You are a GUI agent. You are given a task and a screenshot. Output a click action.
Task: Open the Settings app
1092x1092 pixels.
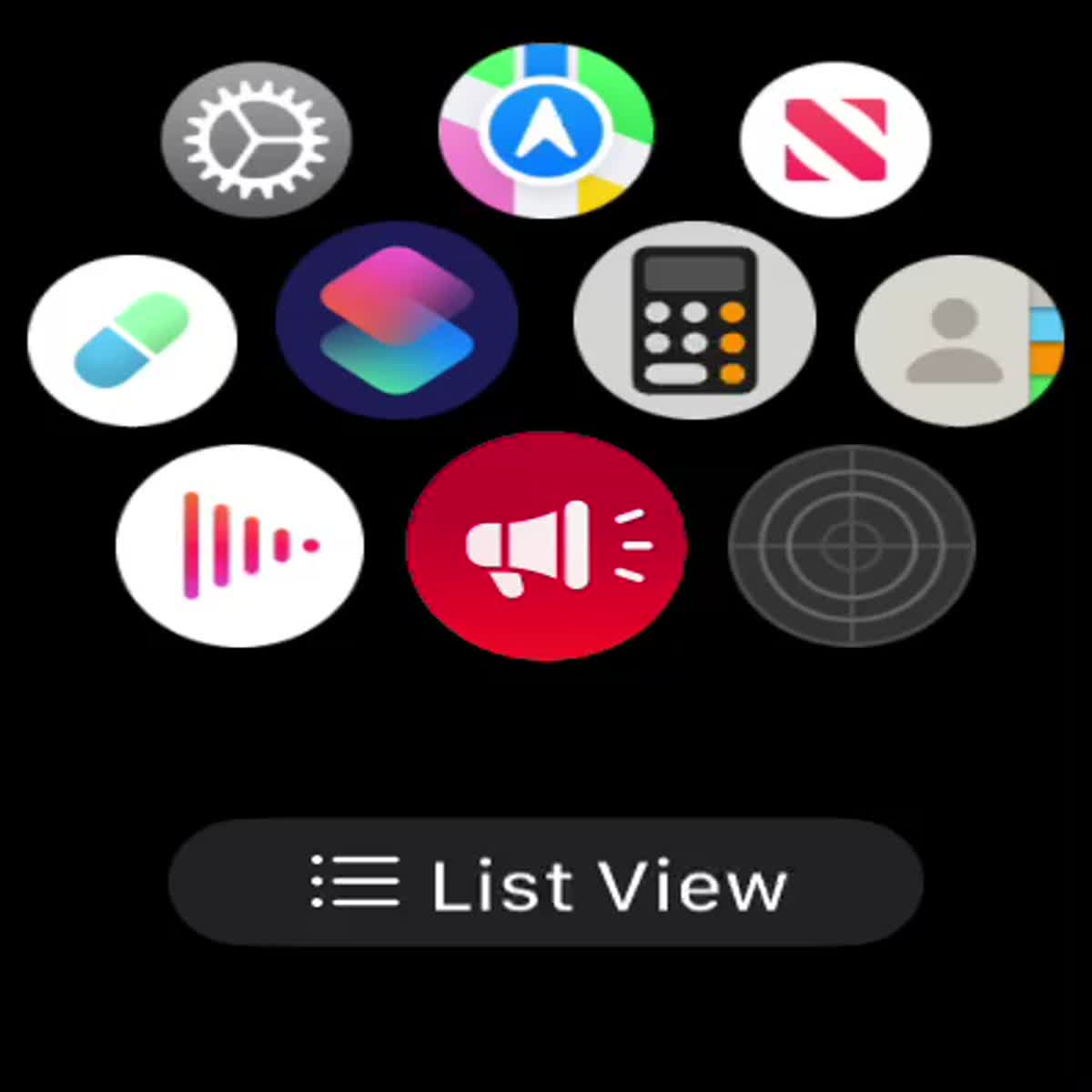tap(256, 138)
